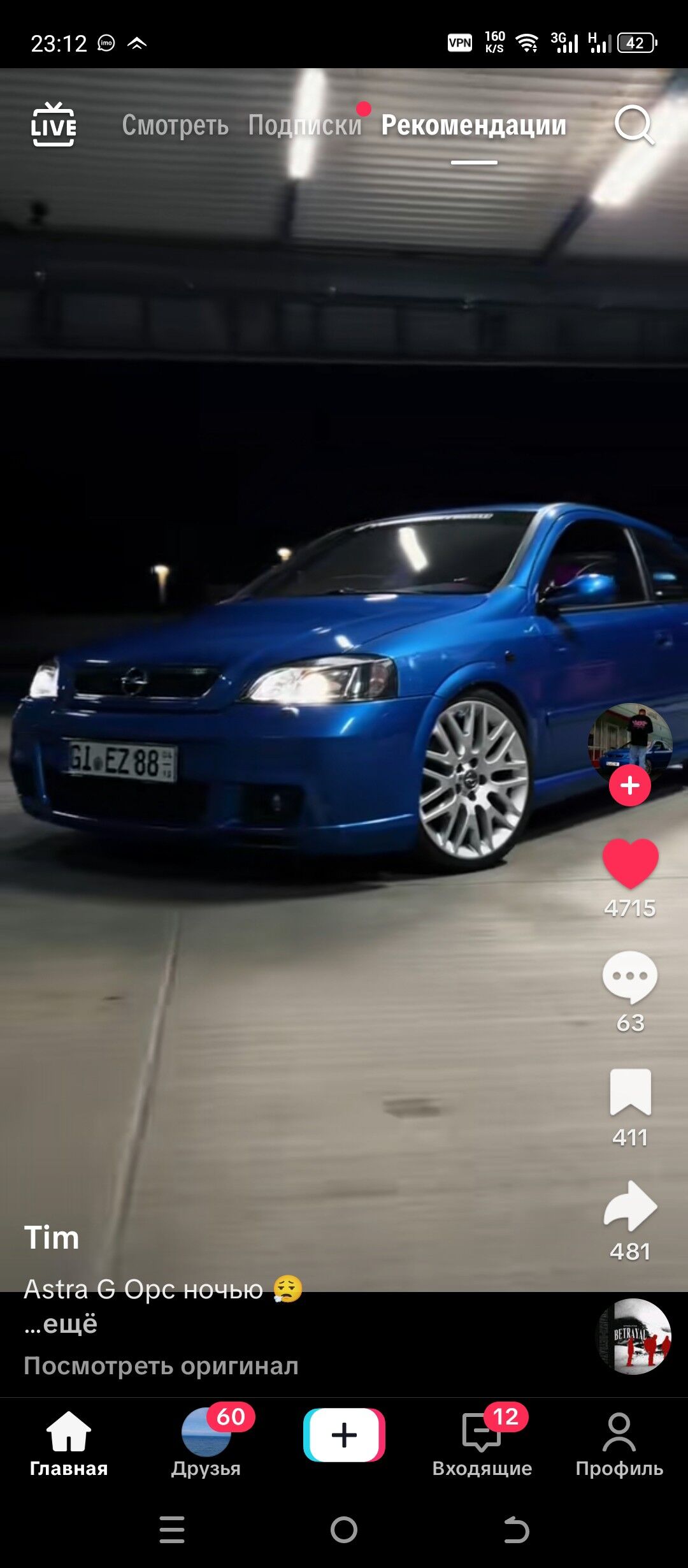Image resolution: width=688 pixels, height=1568 pixels.
Task: Select the Рекомендации tab
Action: pos(473,125)
